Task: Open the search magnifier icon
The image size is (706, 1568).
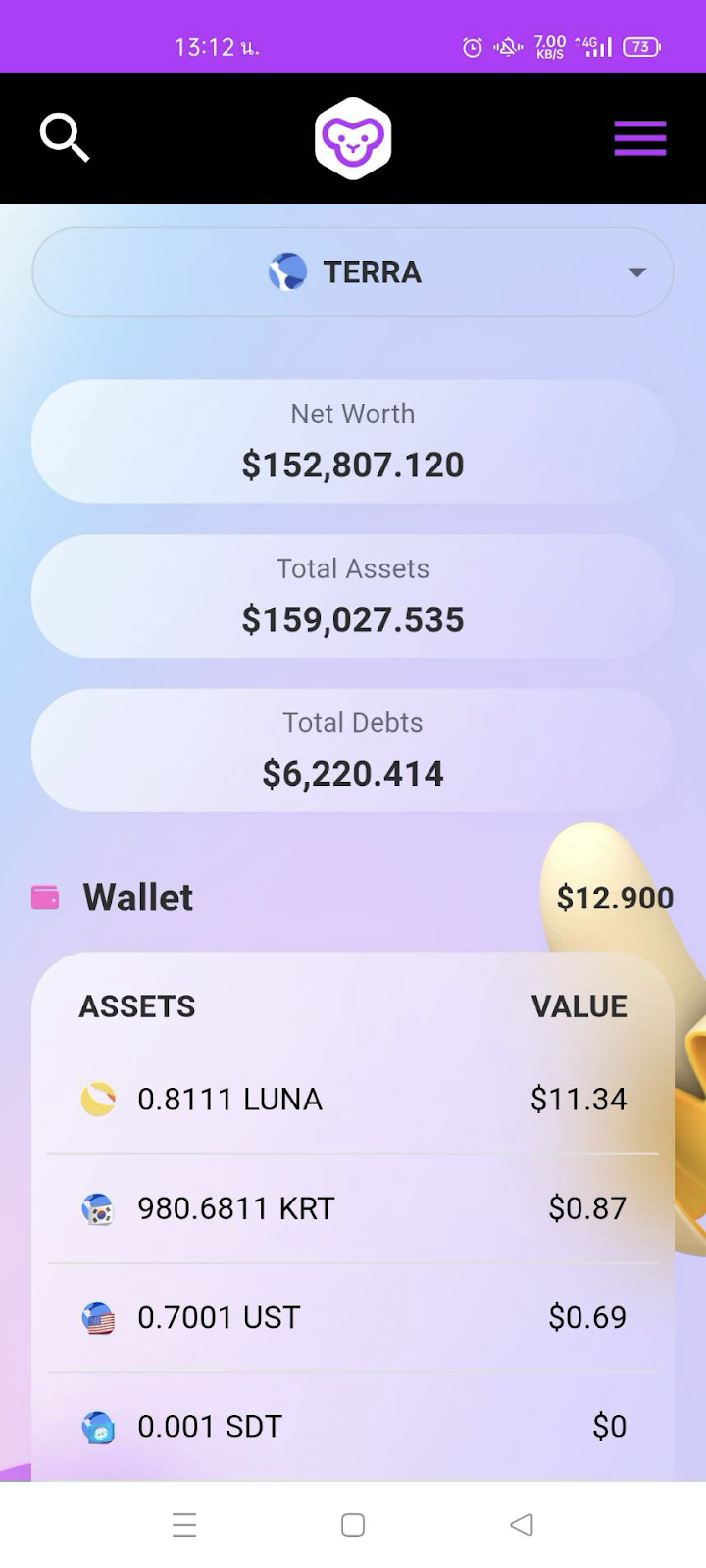Action: click(x=65, y=137)
